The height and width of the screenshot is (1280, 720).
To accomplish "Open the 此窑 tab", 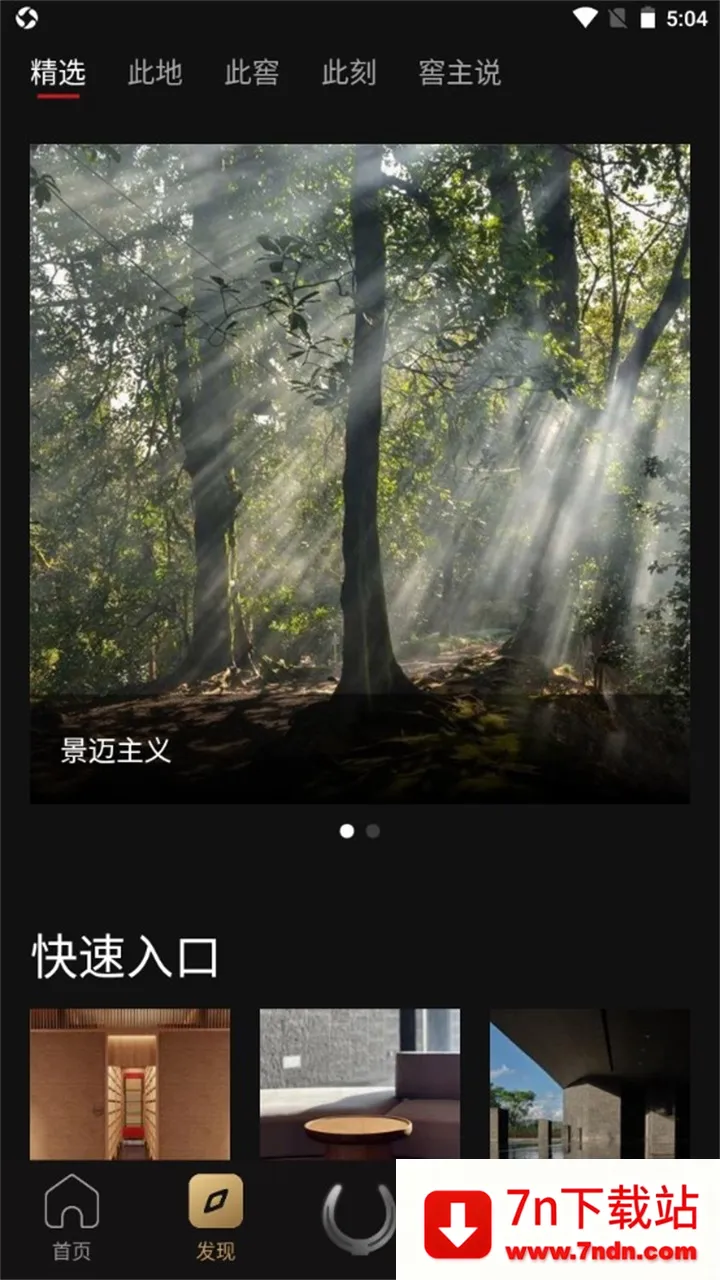I will click(252, 73).
